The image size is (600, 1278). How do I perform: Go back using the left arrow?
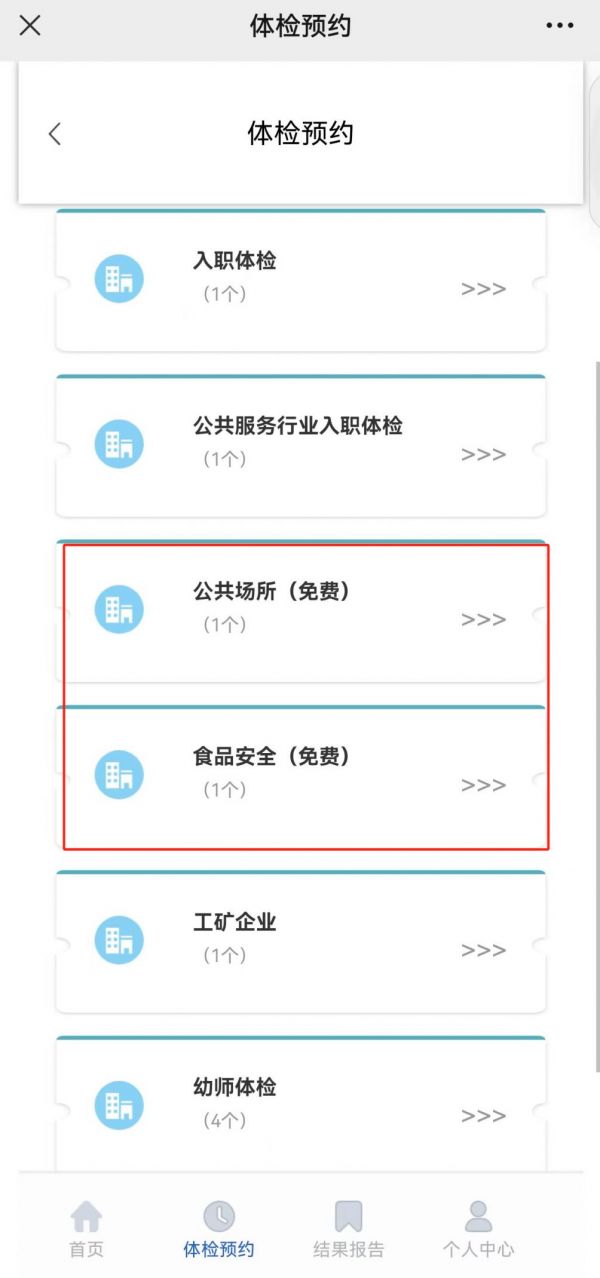55,134
